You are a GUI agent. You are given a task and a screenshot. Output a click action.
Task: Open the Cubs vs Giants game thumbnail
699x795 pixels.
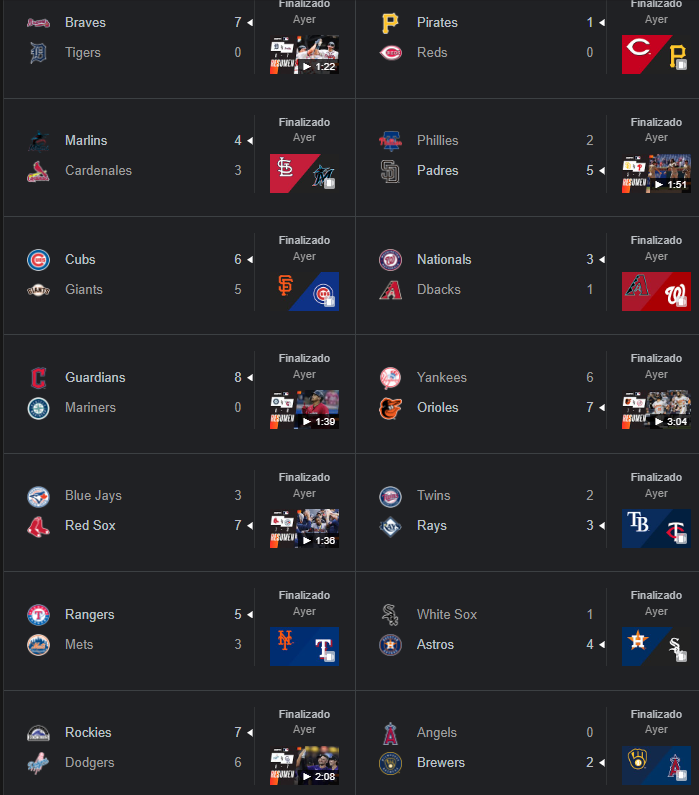coord(304,291)
